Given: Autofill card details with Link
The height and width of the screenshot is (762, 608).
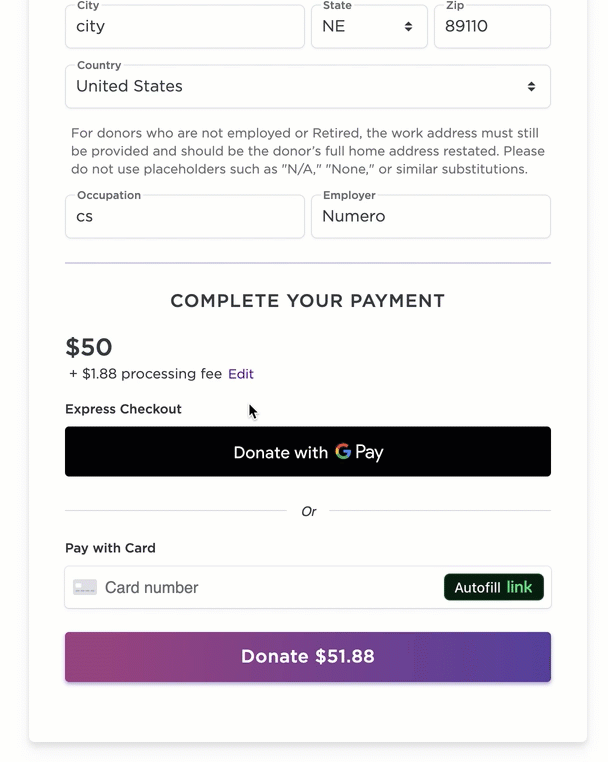Looking at the screenshot, I should click(493, 588).
